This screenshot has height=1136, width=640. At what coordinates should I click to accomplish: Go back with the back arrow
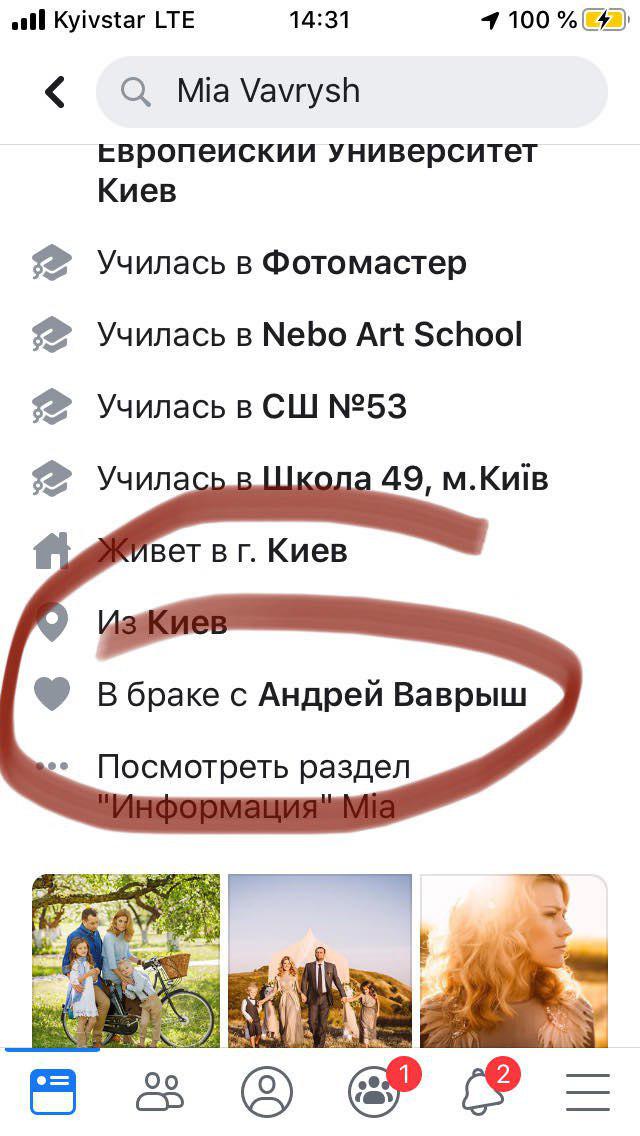click(55, 92)
